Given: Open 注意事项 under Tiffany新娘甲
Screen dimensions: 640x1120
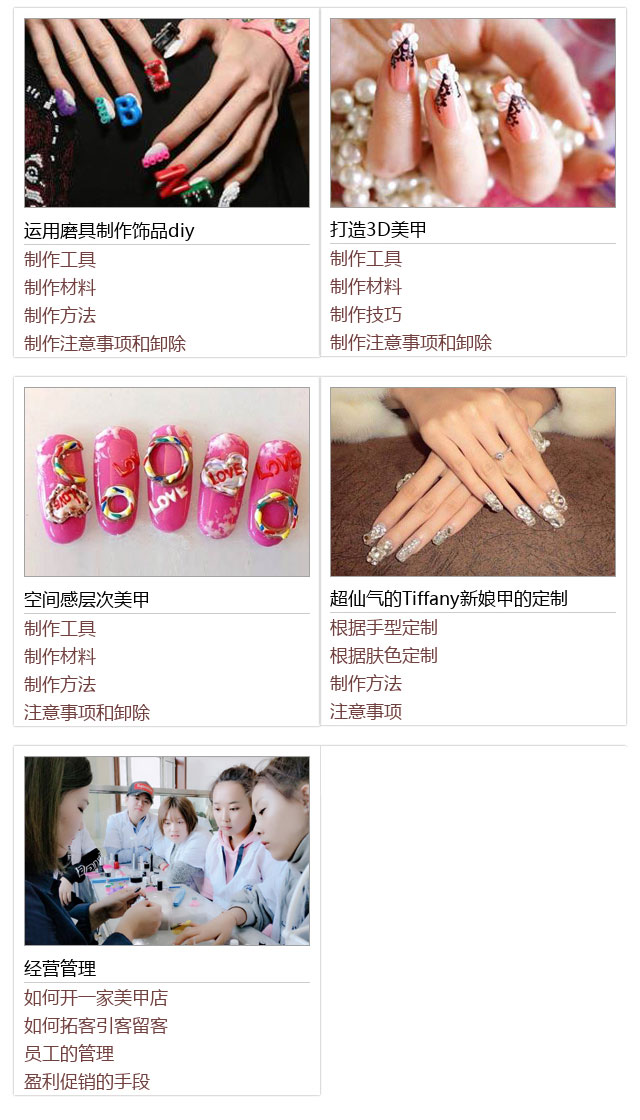Looking at the screenshot, I should click(366, 712).
